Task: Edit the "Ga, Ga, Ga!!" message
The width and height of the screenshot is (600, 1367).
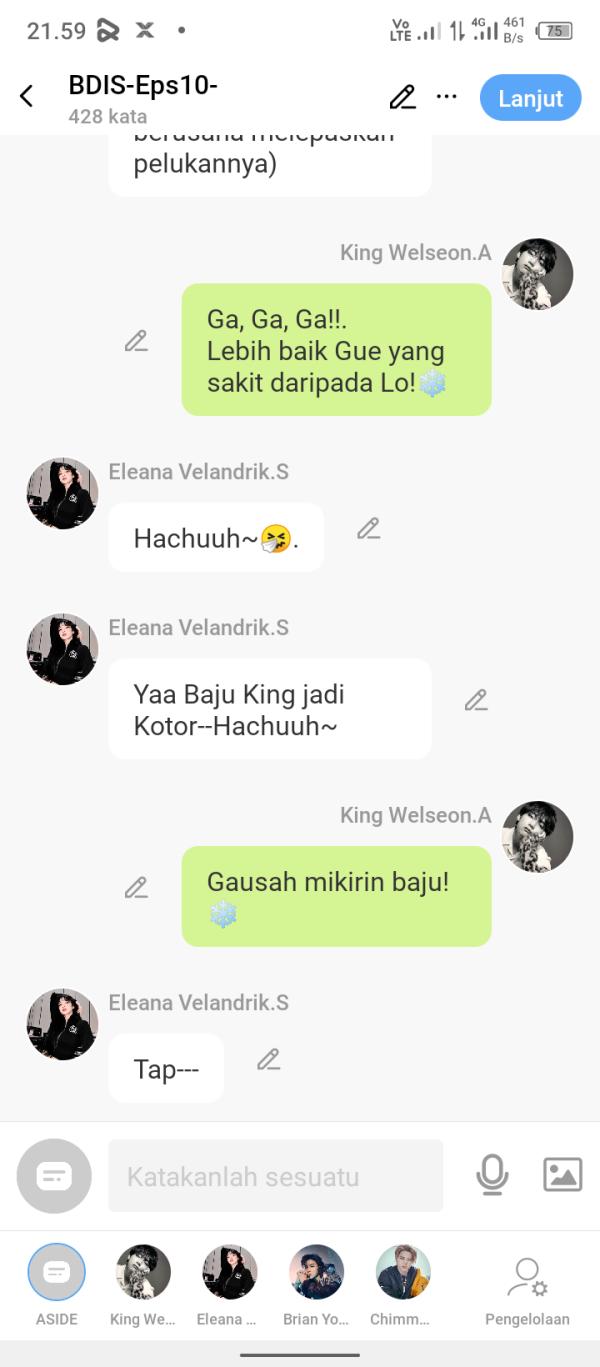Action: tap(136, 341)
